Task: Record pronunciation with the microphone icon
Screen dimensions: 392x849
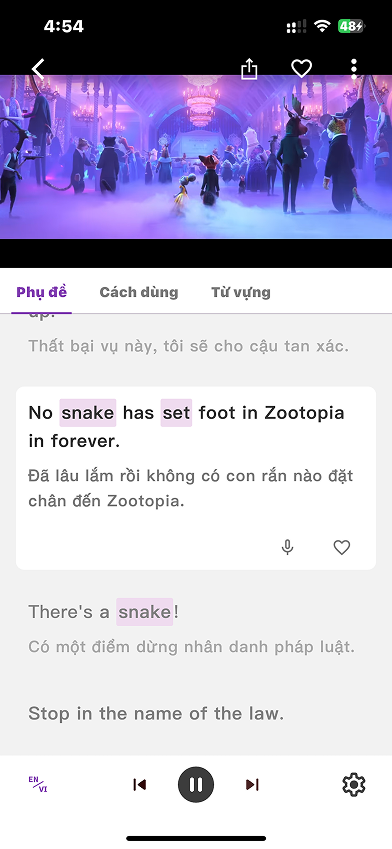Action: [288, 547]
